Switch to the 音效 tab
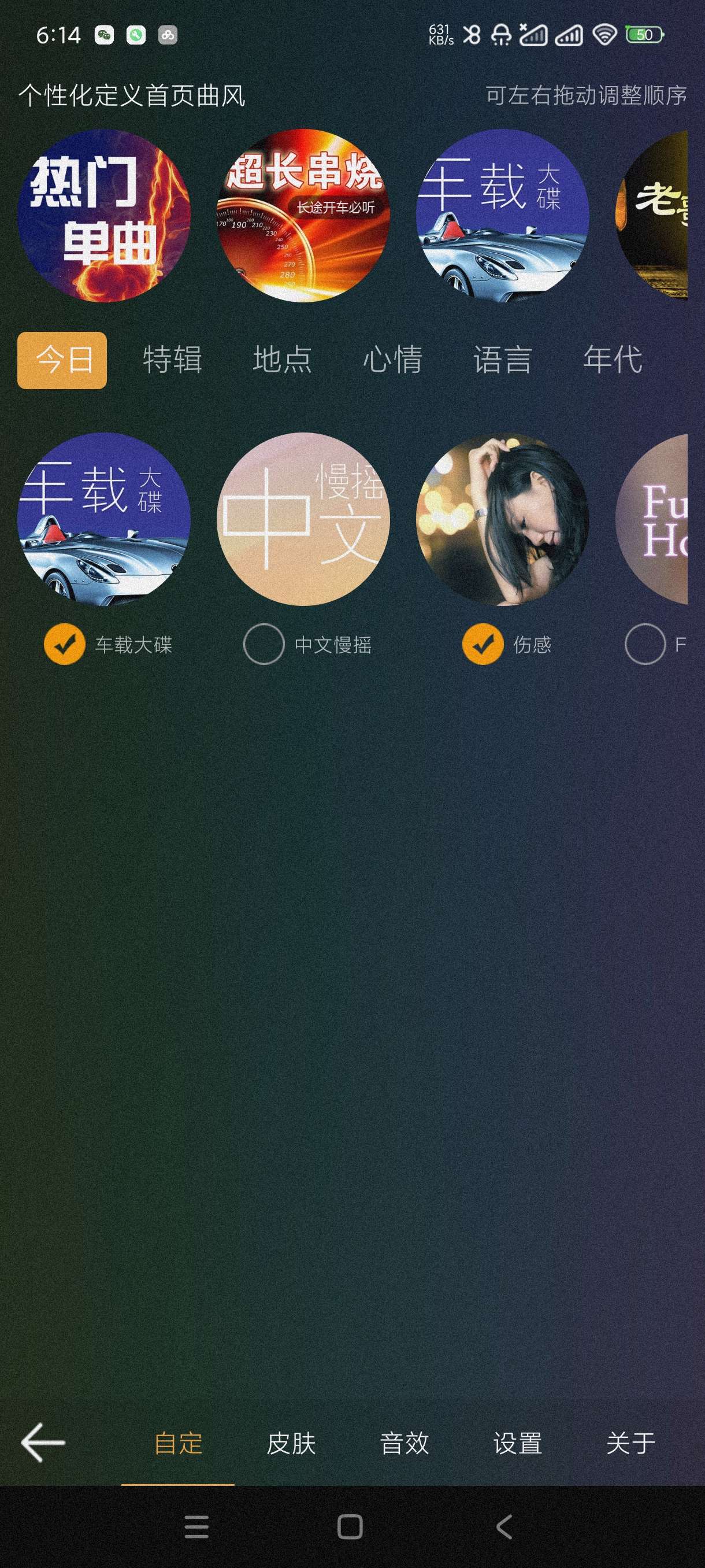This screenshot has height=1568, width=705. pyautogui.click(x=404, y=1443)
